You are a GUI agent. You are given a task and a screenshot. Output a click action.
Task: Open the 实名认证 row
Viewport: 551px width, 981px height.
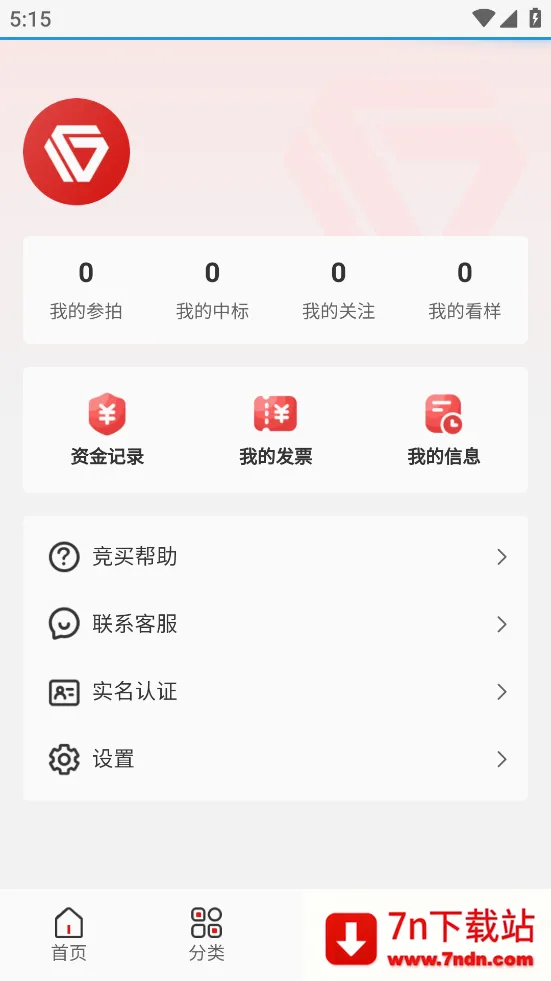click(x=275, y=692)
